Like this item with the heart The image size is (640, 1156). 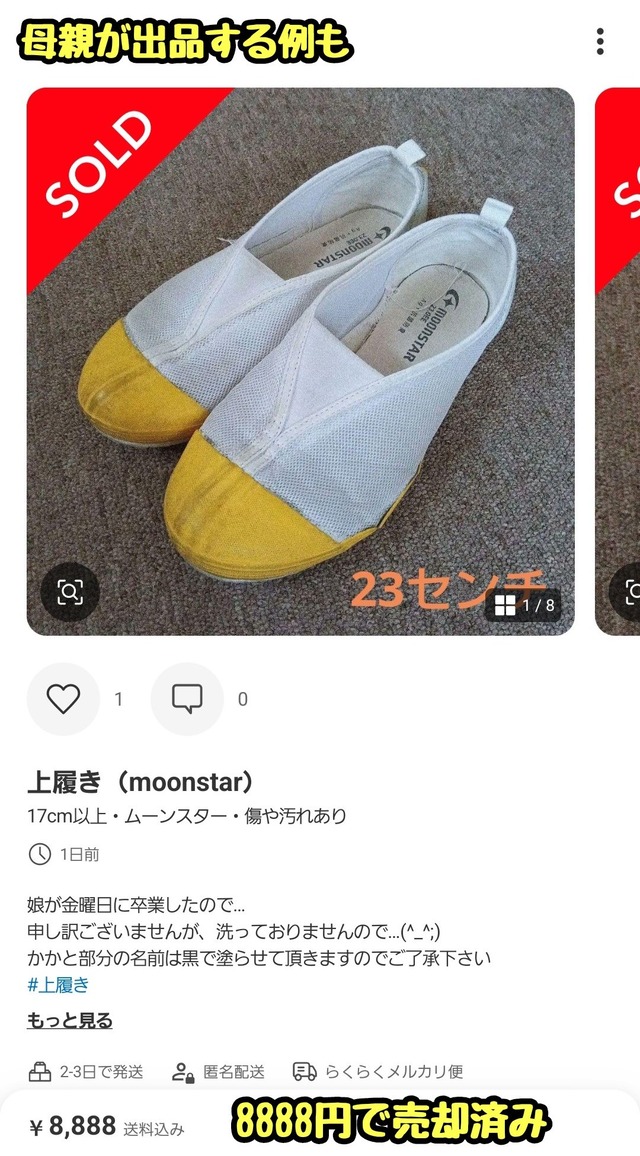click(x=63, y=699)
